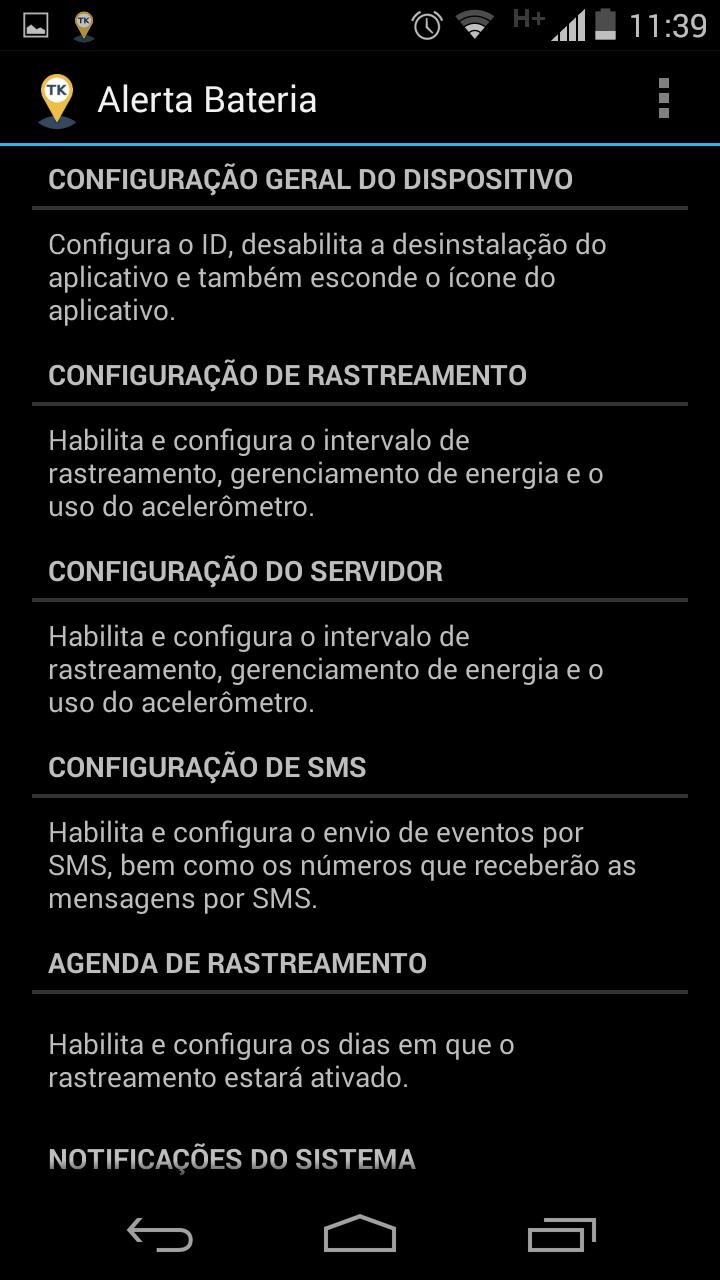This screenshot has width=720, height=1280.
Task: Open the overflow menu
Action: pos(663,100)
